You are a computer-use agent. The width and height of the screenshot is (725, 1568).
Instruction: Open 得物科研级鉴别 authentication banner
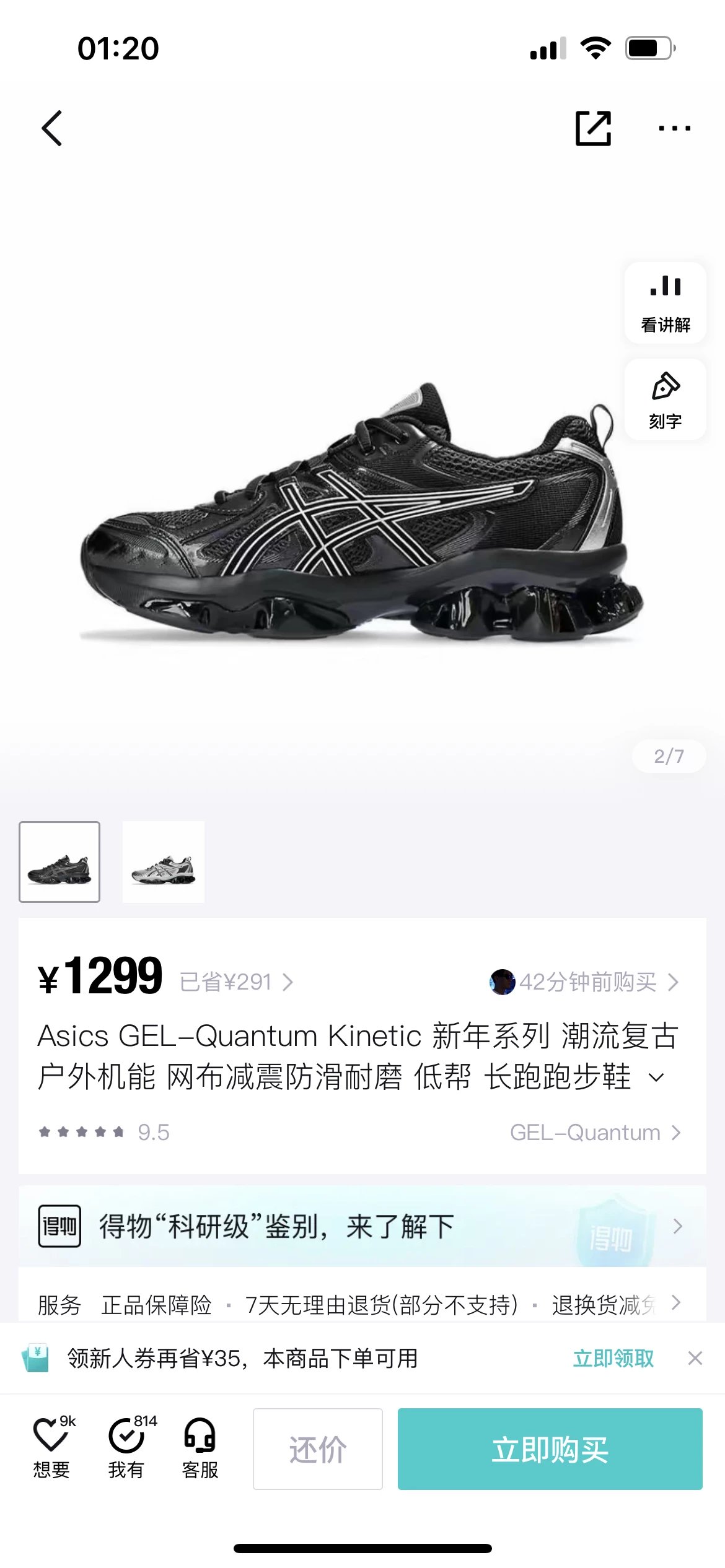tap(362, 1226)
